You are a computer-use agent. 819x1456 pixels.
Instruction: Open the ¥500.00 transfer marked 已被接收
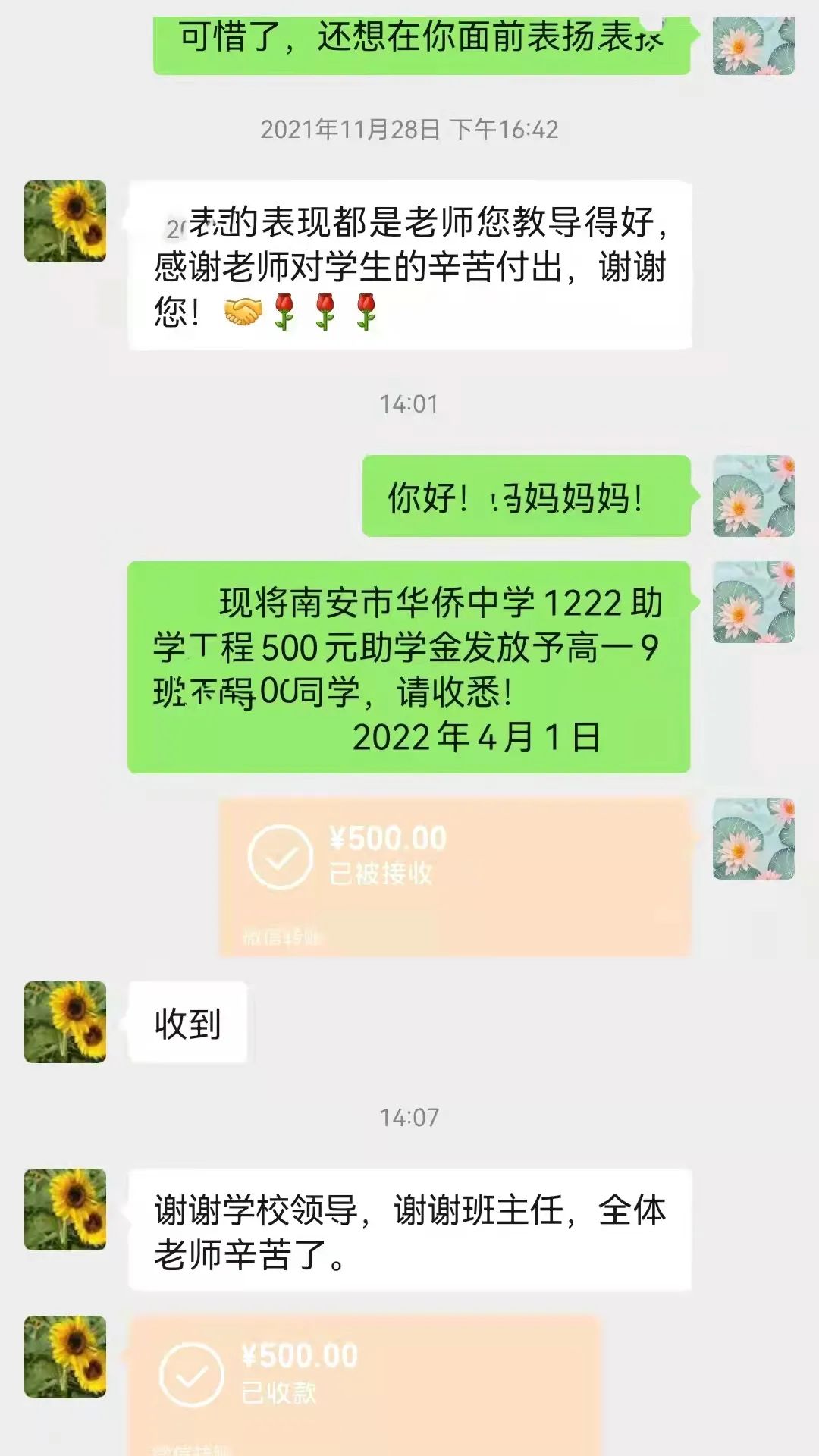click(455, 876)
